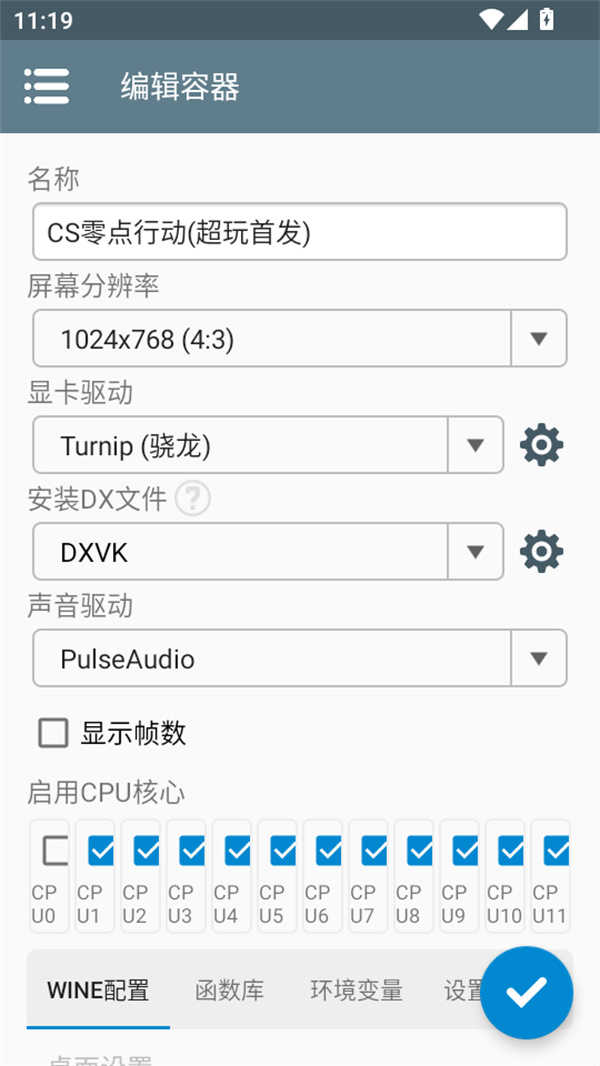This screenshot has width=600, height=1066.
Task: Uncheck the CPU10 core checkbox
Action: coord(511,851)
